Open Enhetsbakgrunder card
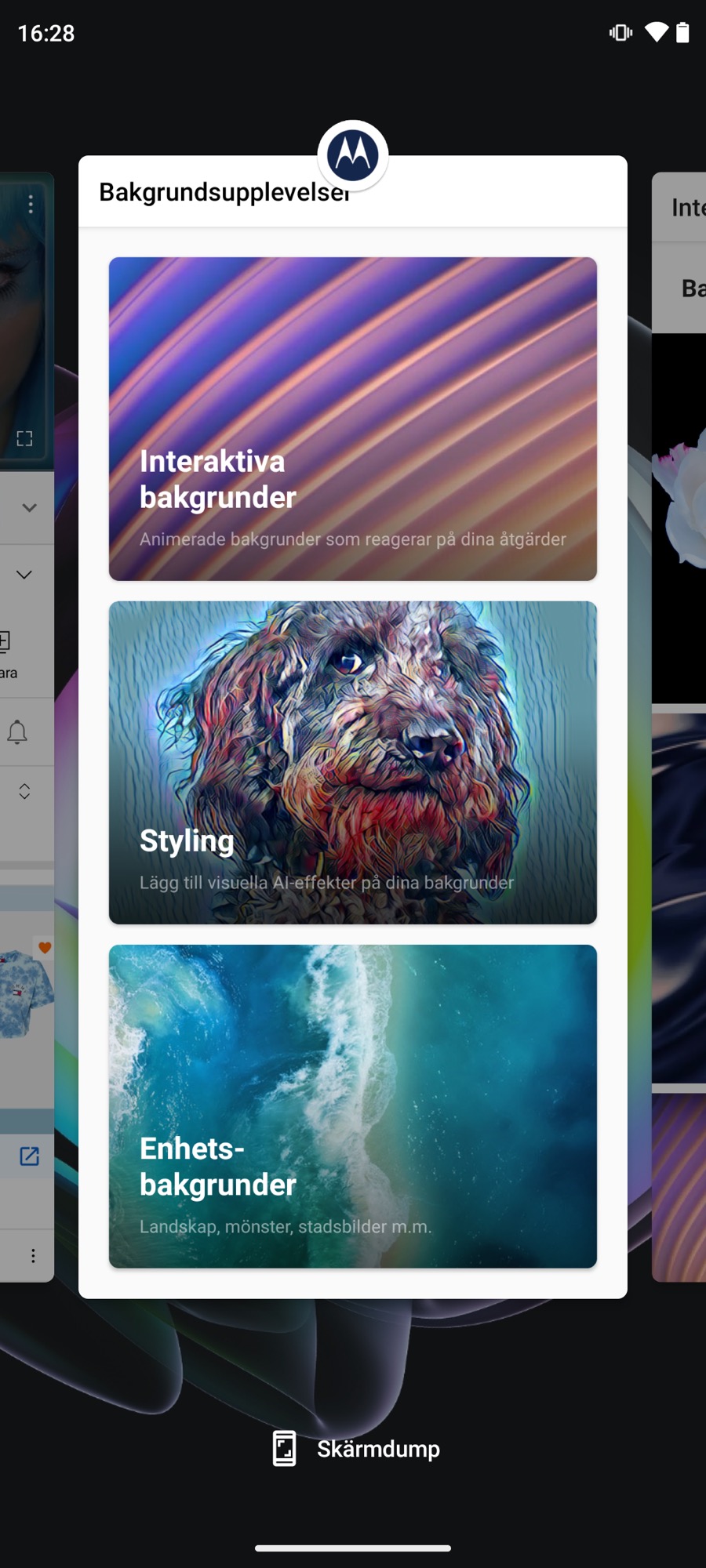Image resolution: width=706 pixels, height=1568 pixels. point(352,1105)
